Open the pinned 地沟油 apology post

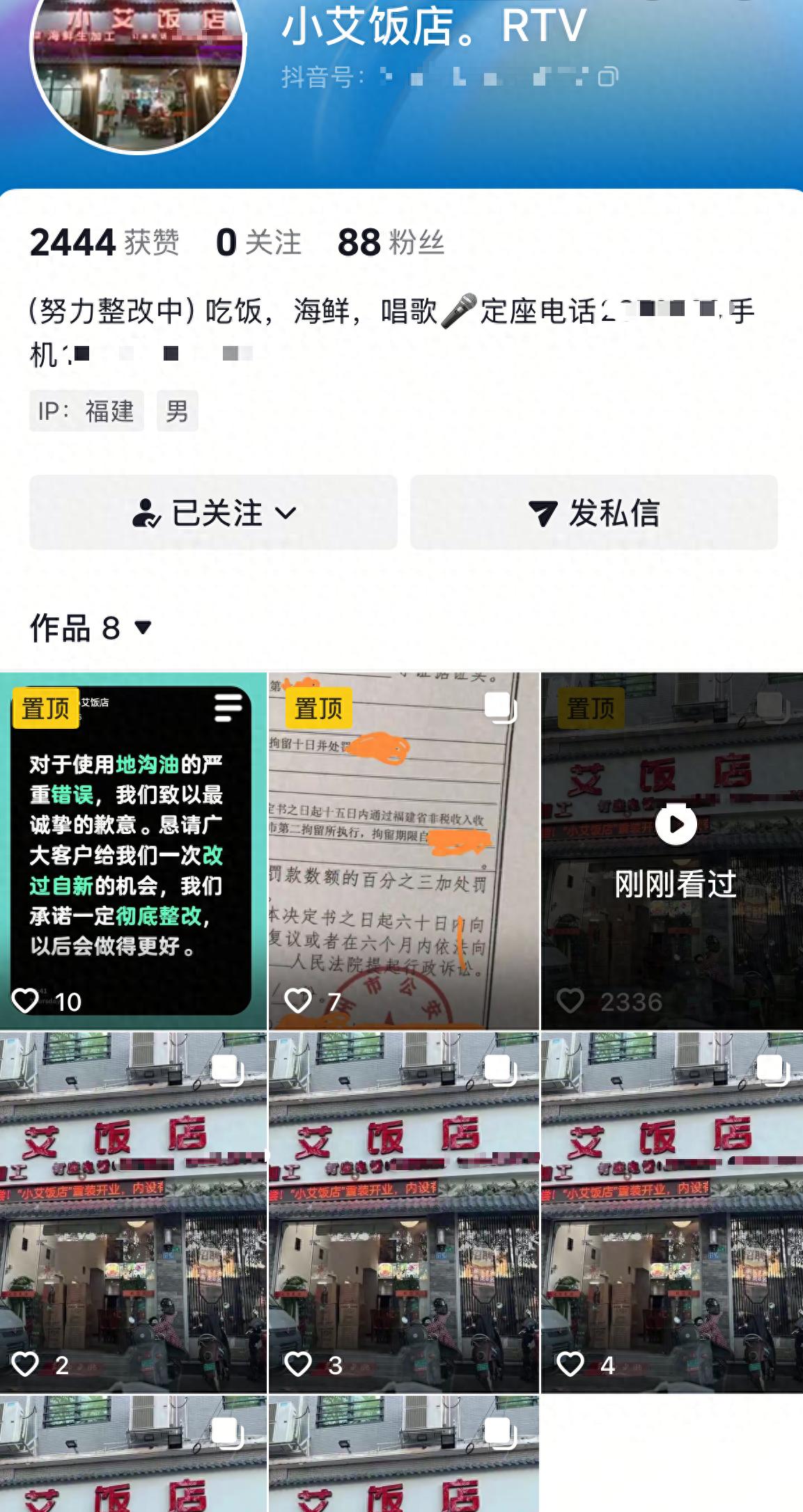pyautogui.click(x=132, y=851)
